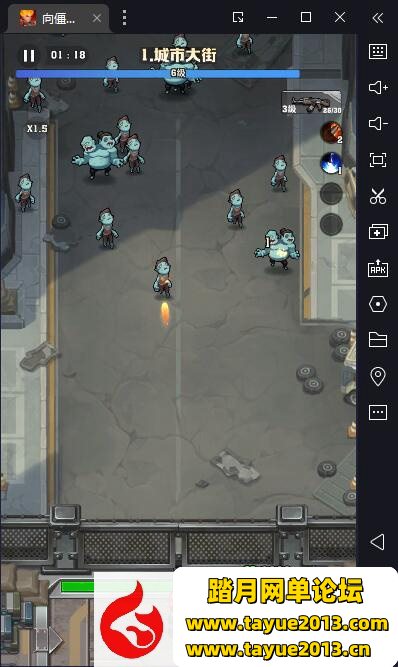The height and width of the screenshot is (667, 398).
Task: Open keyboard mapping settings
Action: [378, 51]
